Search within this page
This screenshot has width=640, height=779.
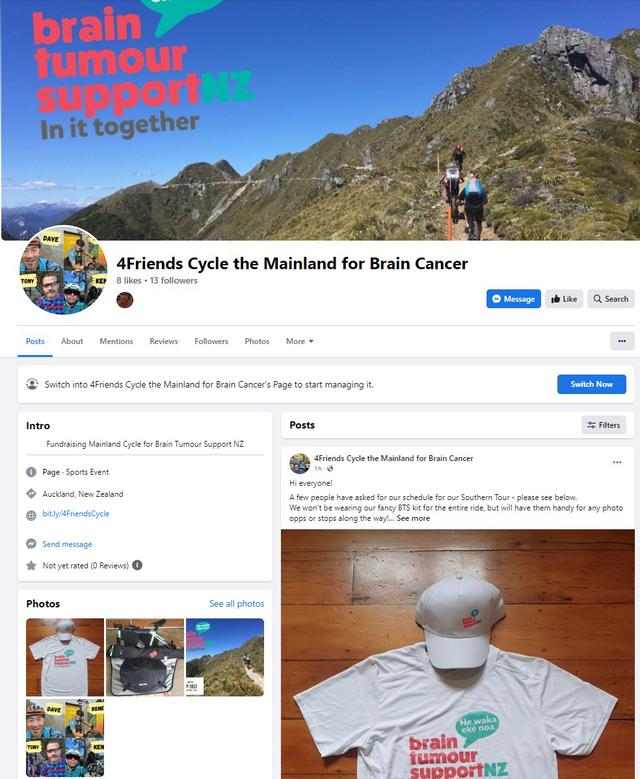610,298
